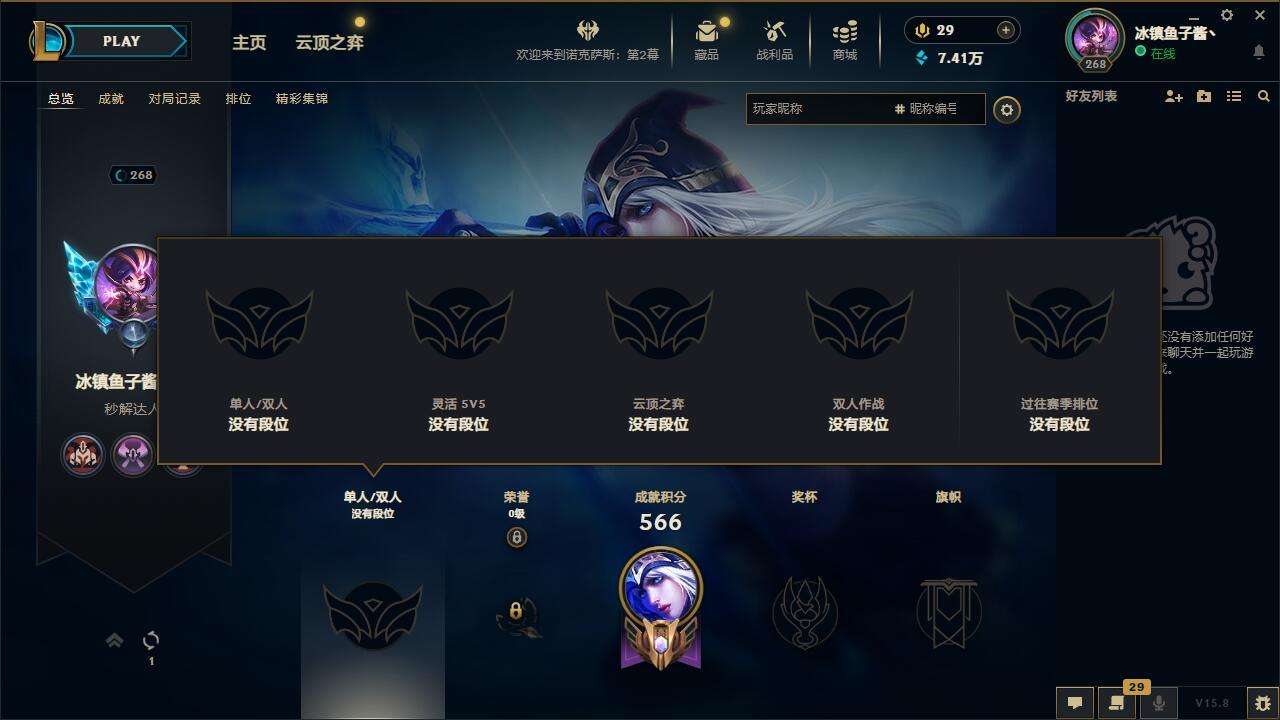The image size is (1280, 720).
Task: Open the notifications bell
Action: (1258, 52)
